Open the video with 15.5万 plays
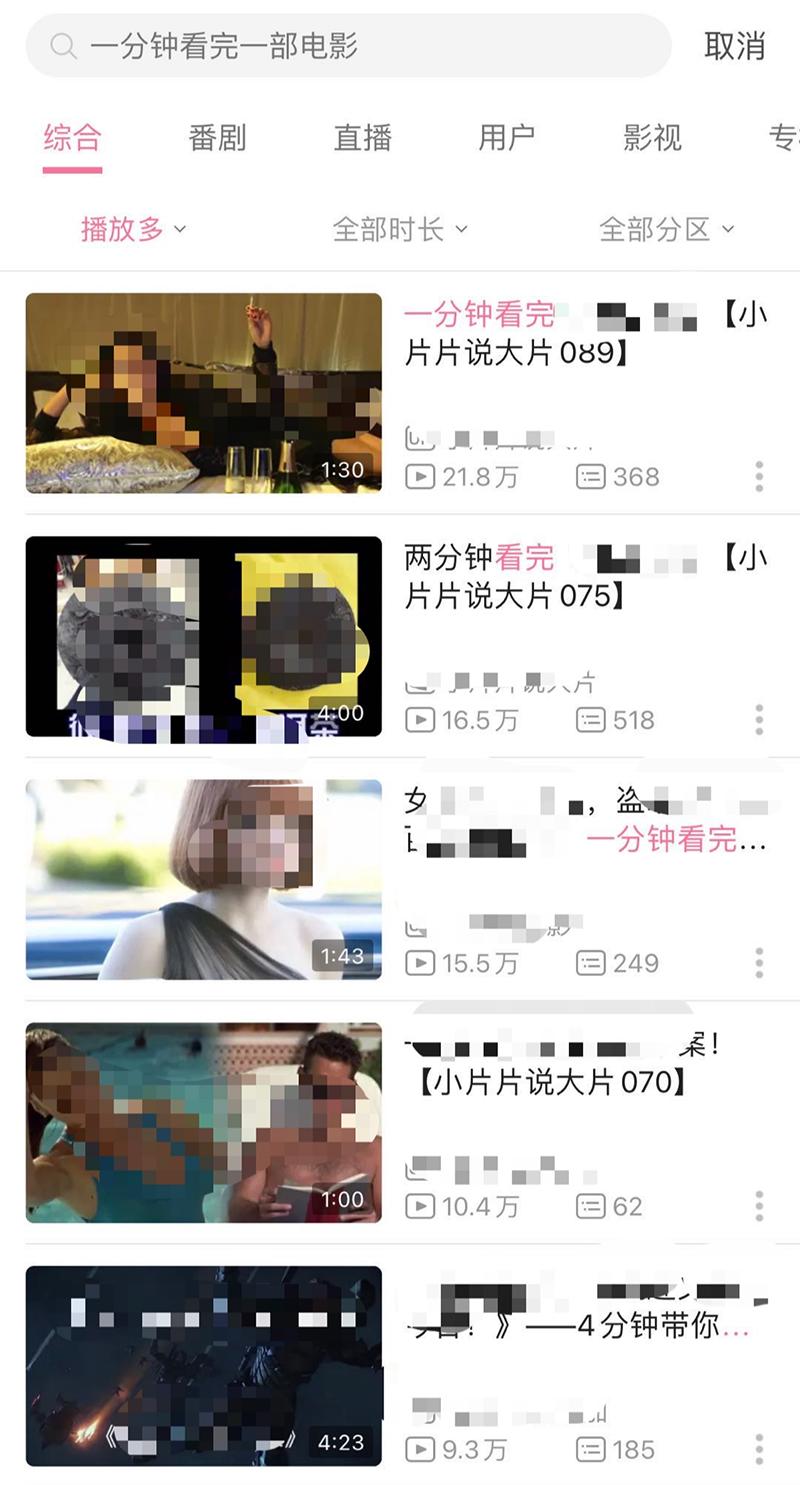Viewport: 800px width, 1485px height. pyautogui.click(x=203, y=879)
